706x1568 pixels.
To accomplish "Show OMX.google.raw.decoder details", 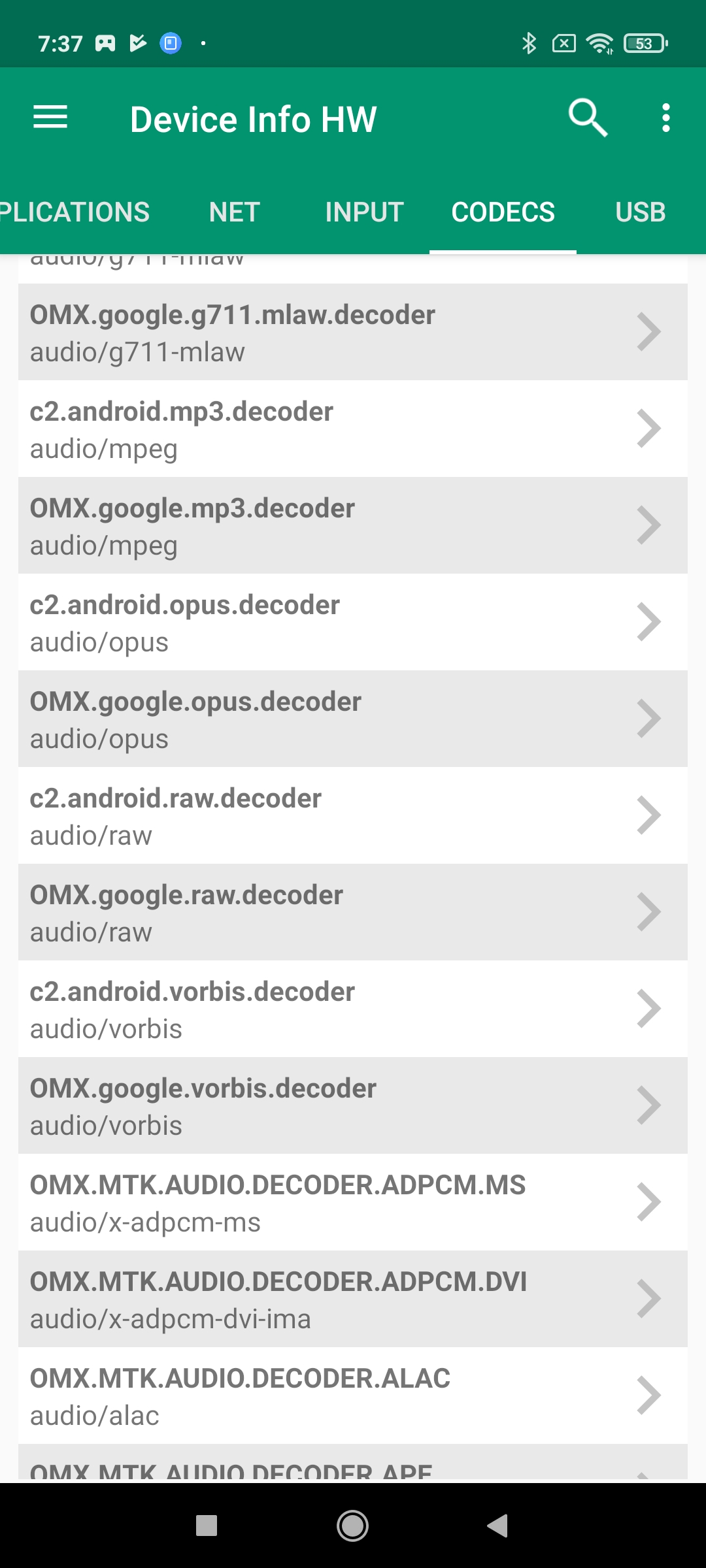I will point(353,912).
